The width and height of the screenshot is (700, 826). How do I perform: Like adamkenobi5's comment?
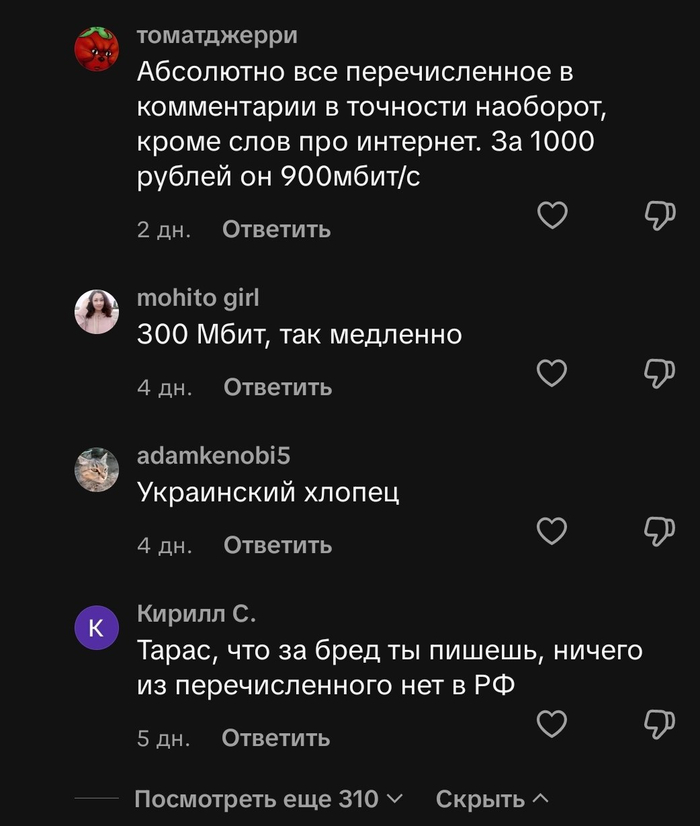click(x=552, y=531)
